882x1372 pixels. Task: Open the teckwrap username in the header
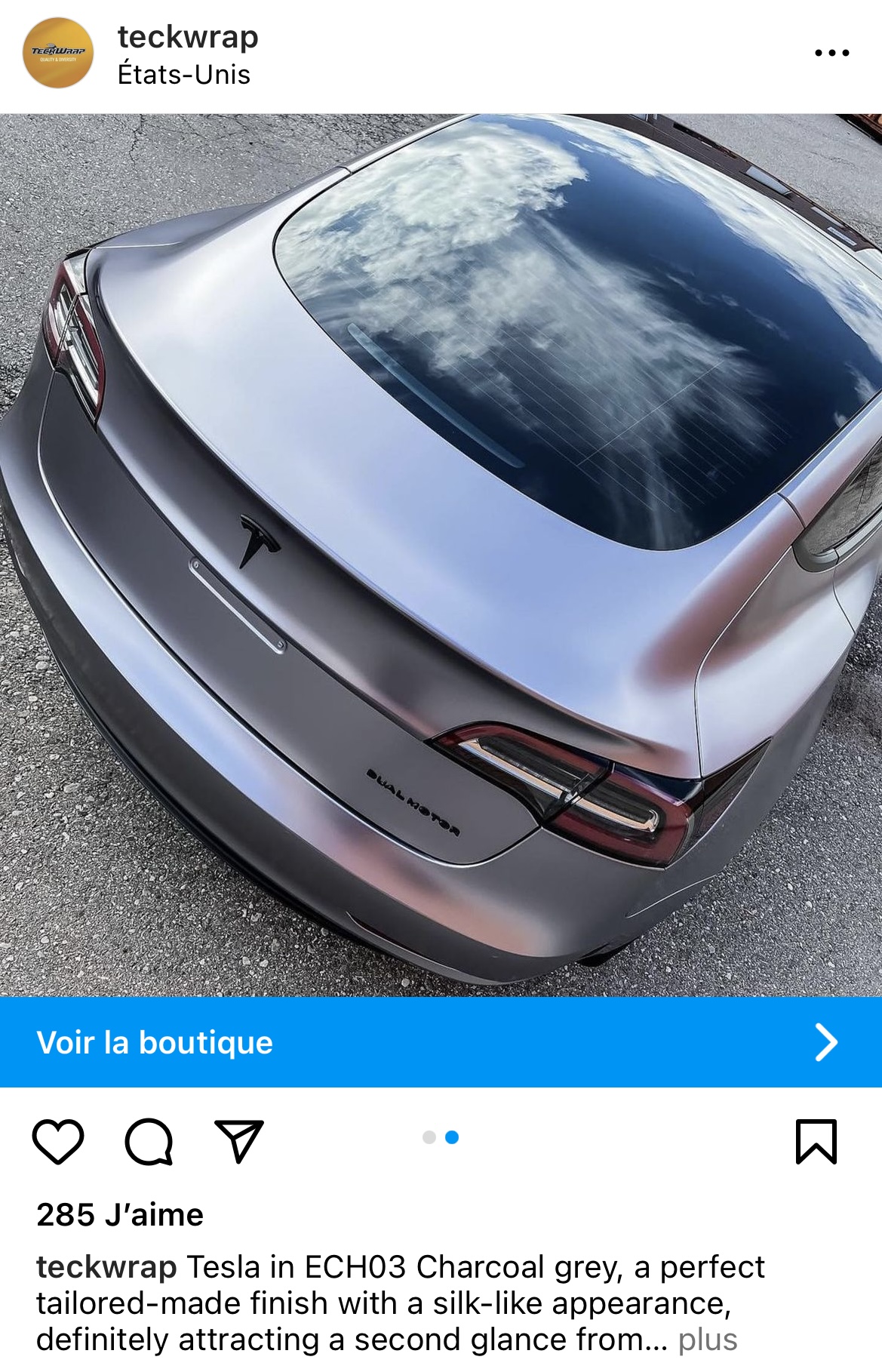(x=188, y=36)
